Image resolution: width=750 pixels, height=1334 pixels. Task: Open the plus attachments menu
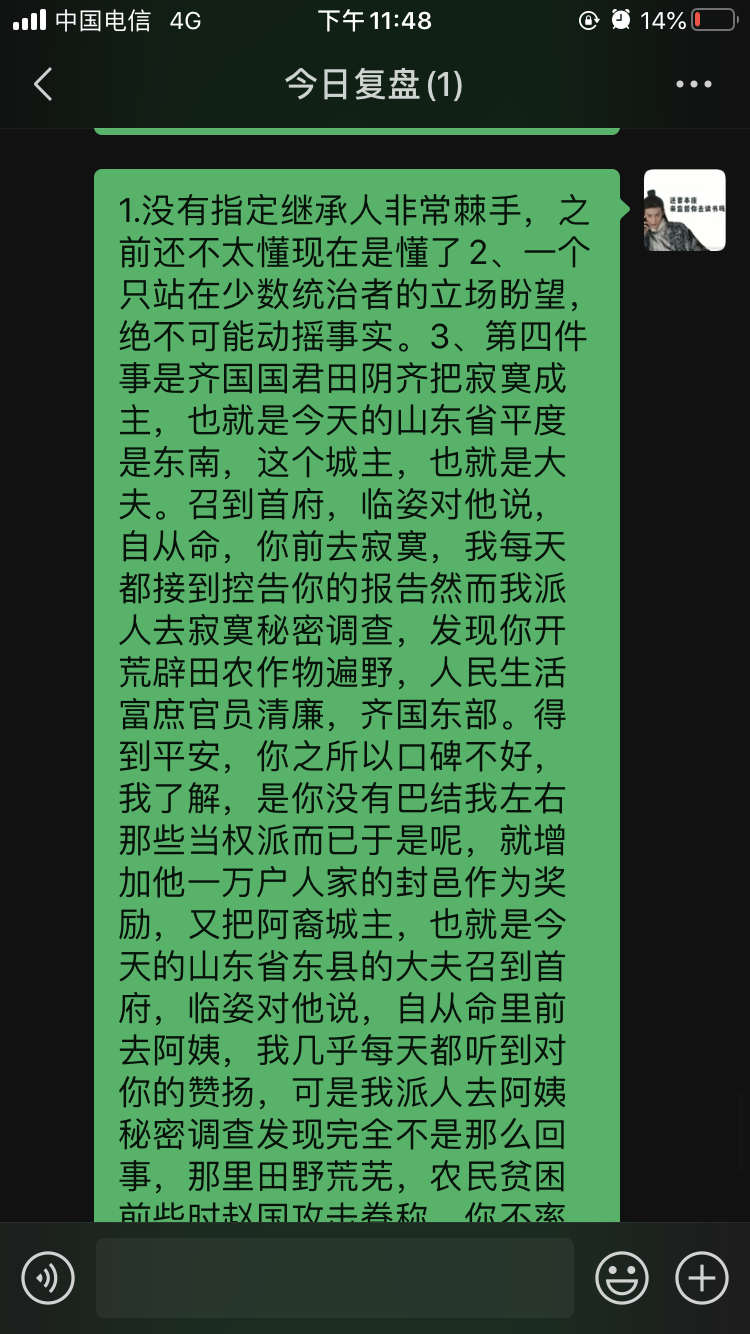pos(702,1277)
